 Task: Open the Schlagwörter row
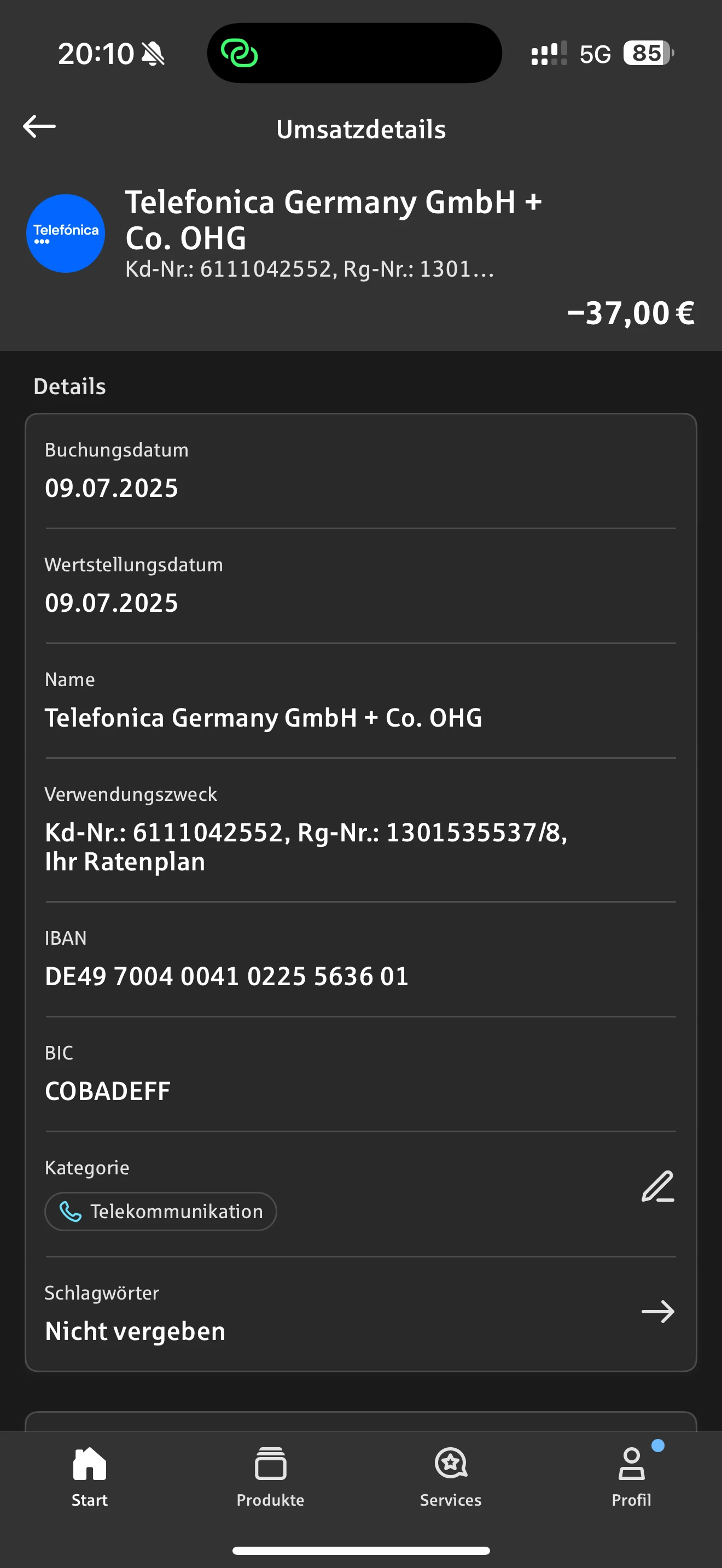pos(657,1312)
